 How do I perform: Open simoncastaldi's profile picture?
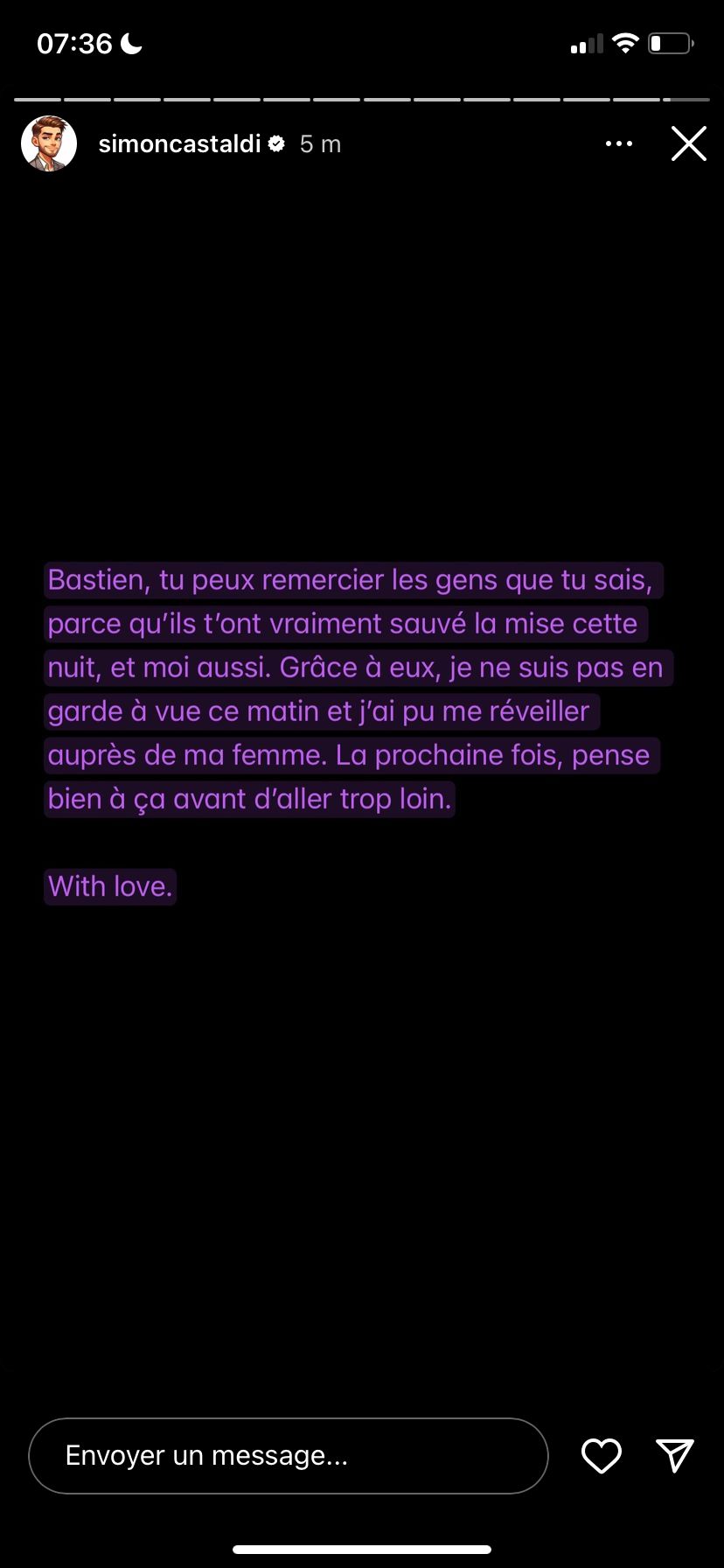[49, 143]
